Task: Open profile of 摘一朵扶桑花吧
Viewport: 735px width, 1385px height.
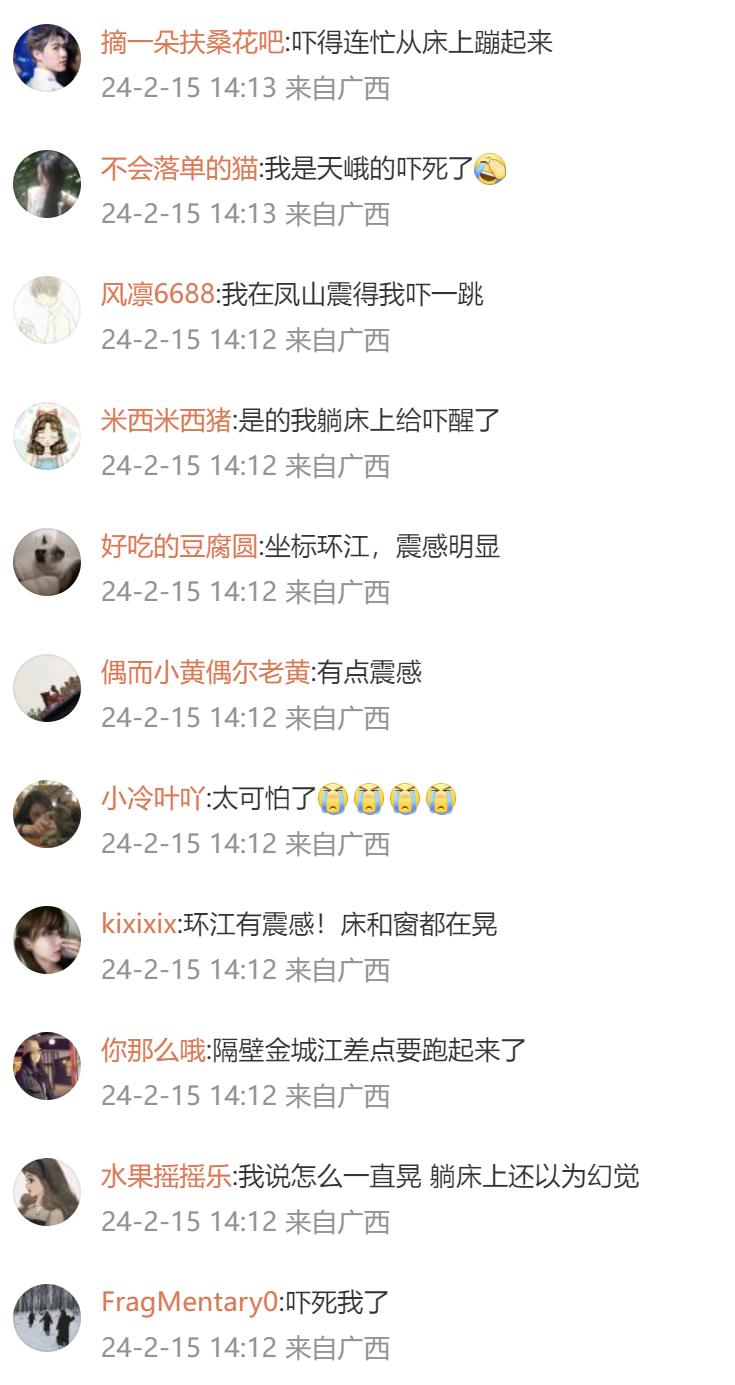Action: (x=193, y=43)
